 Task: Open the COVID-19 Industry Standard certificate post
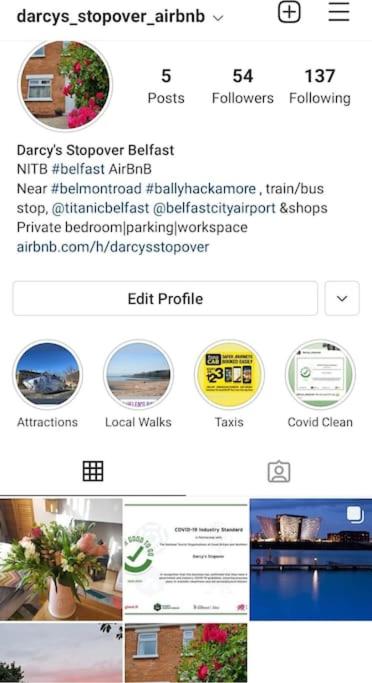pyautogui.click(x=186, y=559)
